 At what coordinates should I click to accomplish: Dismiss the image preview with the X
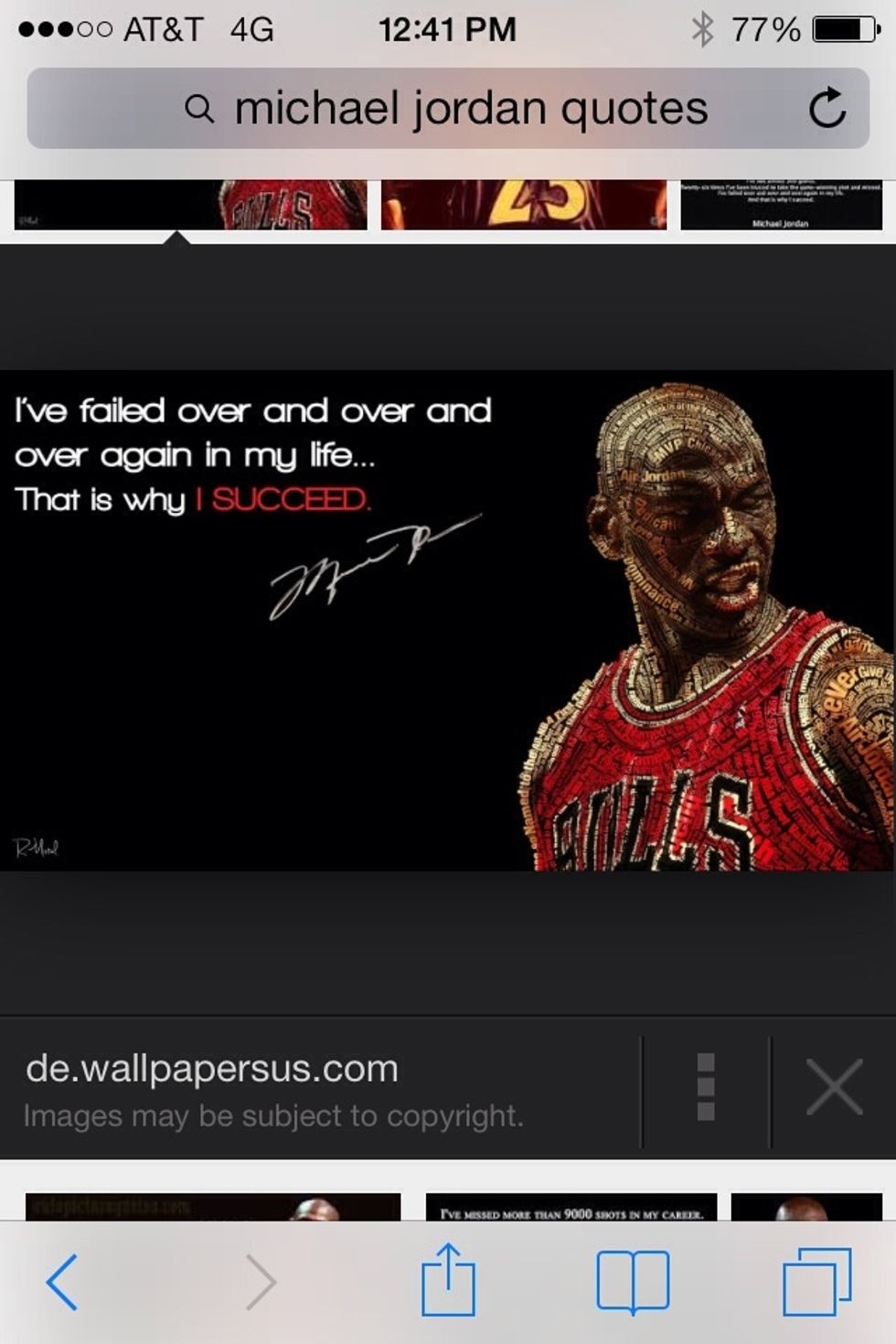coord(835,1086)
